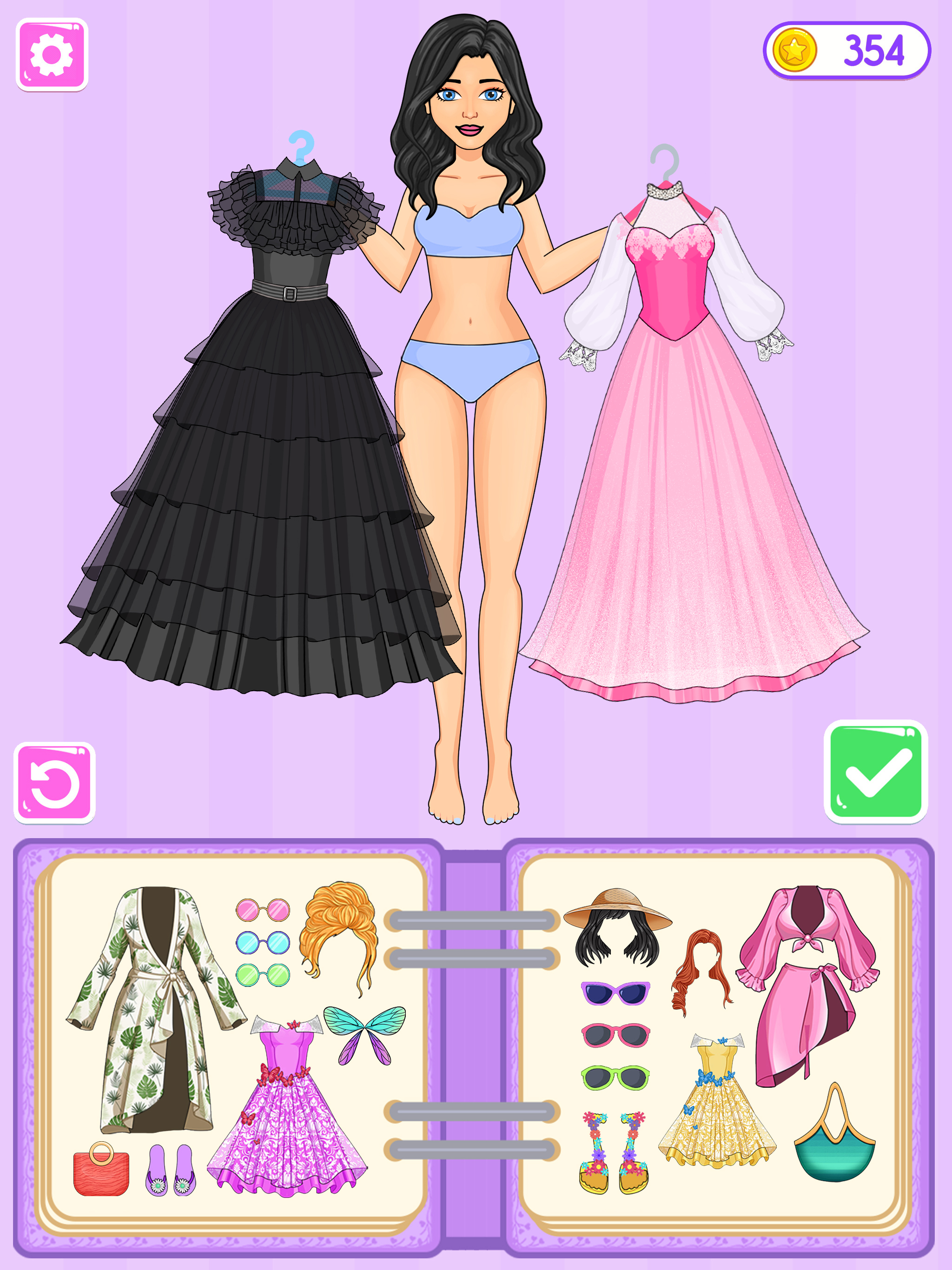This screenshot has height=1270, width=952.
Task: Select the long red wavy hairstyle
Action: 701,970
